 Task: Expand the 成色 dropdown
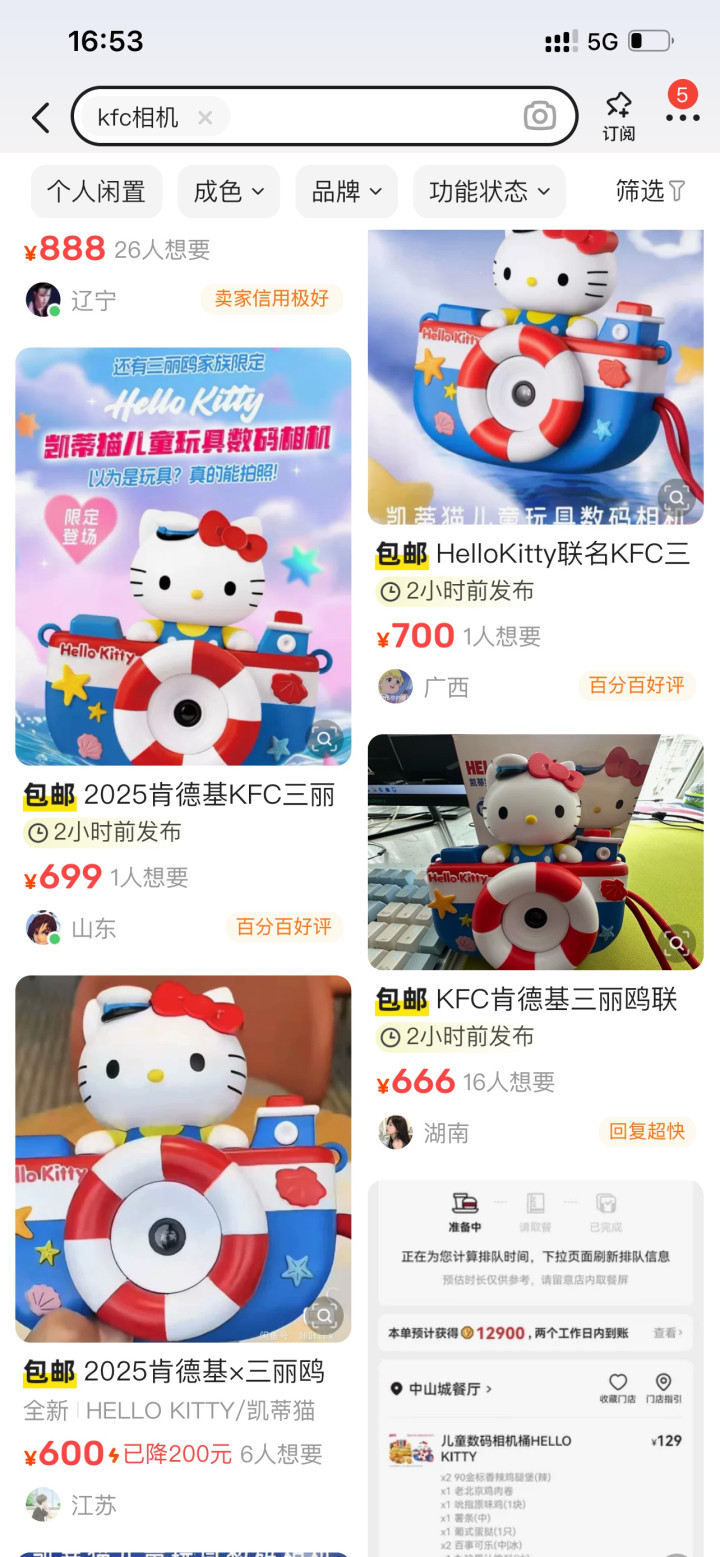click(229, 191)
